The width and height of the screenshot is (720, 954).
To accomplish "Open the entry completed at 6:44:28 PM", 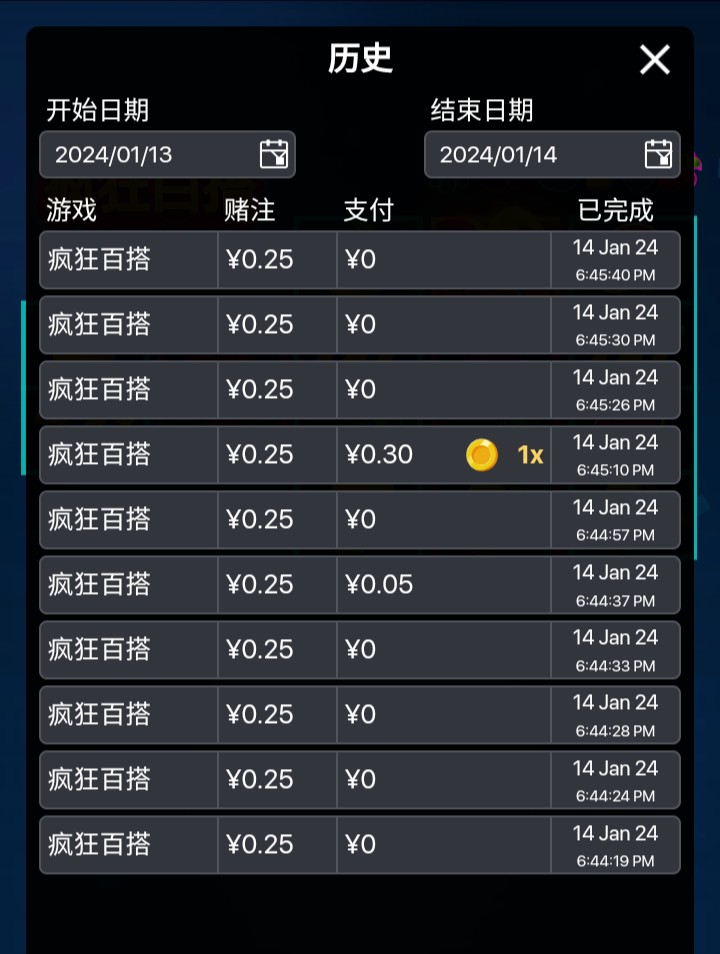I will tap(360, 715).
